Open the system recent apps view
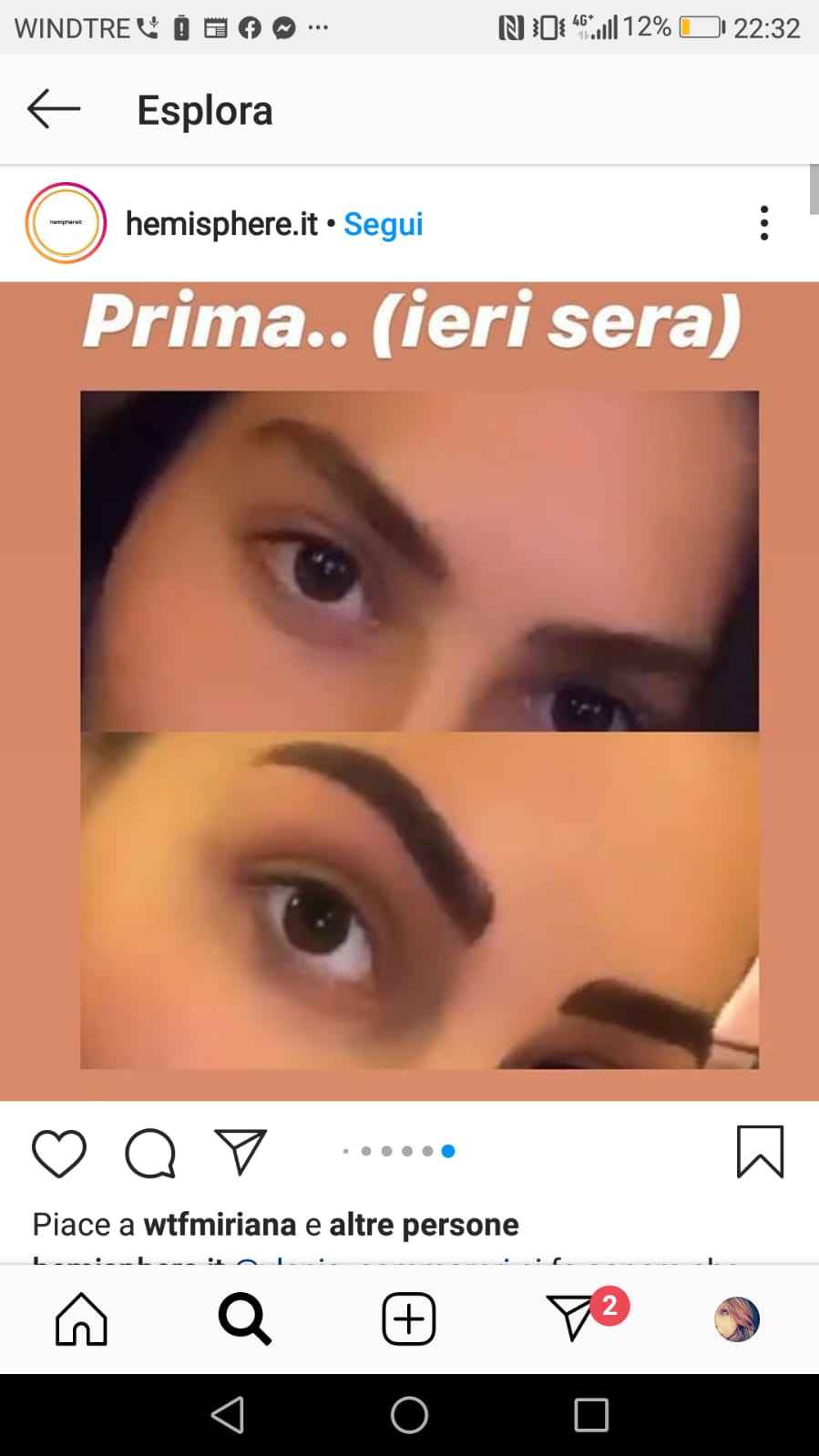The height and width of the screenshot is (1456, 819). click(590, 1415)
